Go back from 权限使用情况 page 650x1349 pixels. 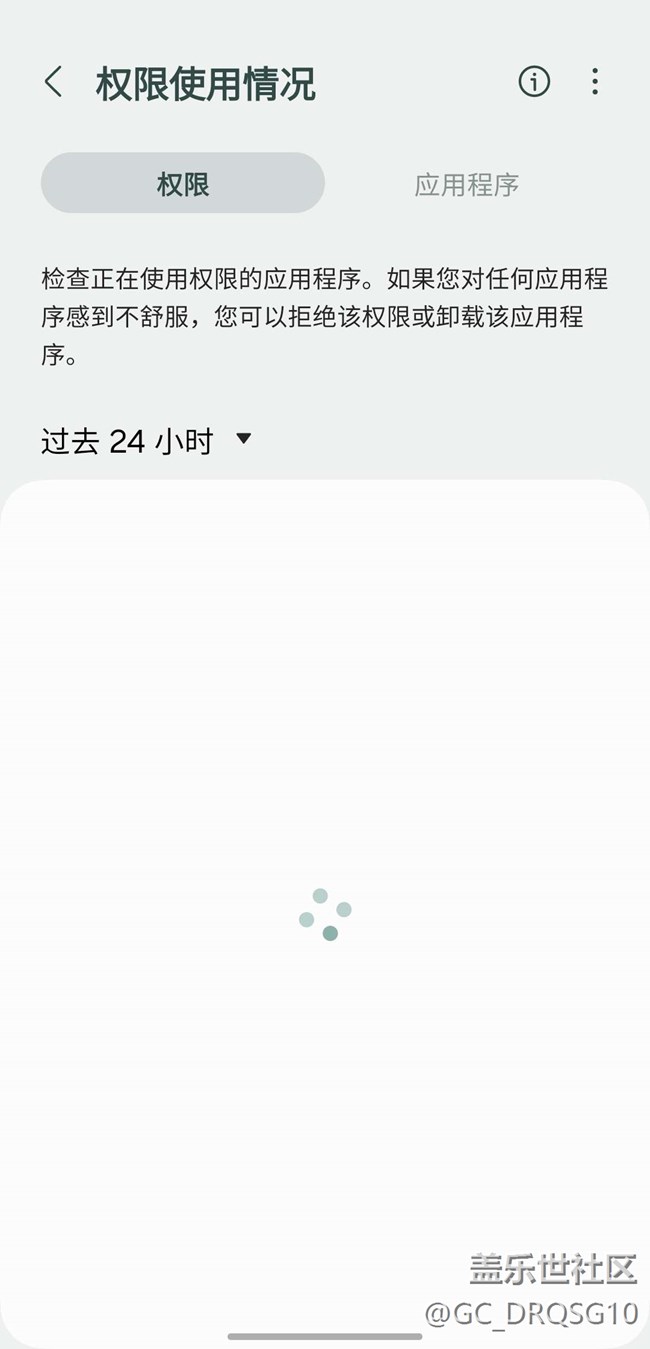coord(54,82)
